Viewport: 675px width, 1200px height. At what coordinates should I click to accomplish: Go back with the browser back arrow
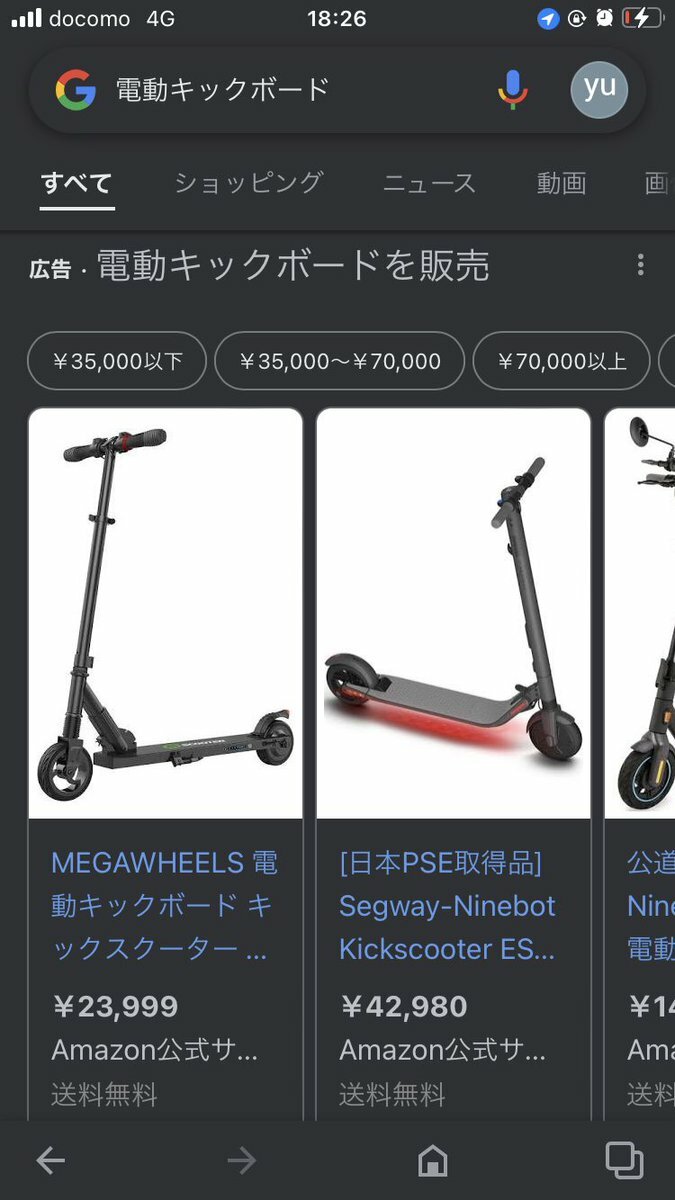[x=50, y=1160]
